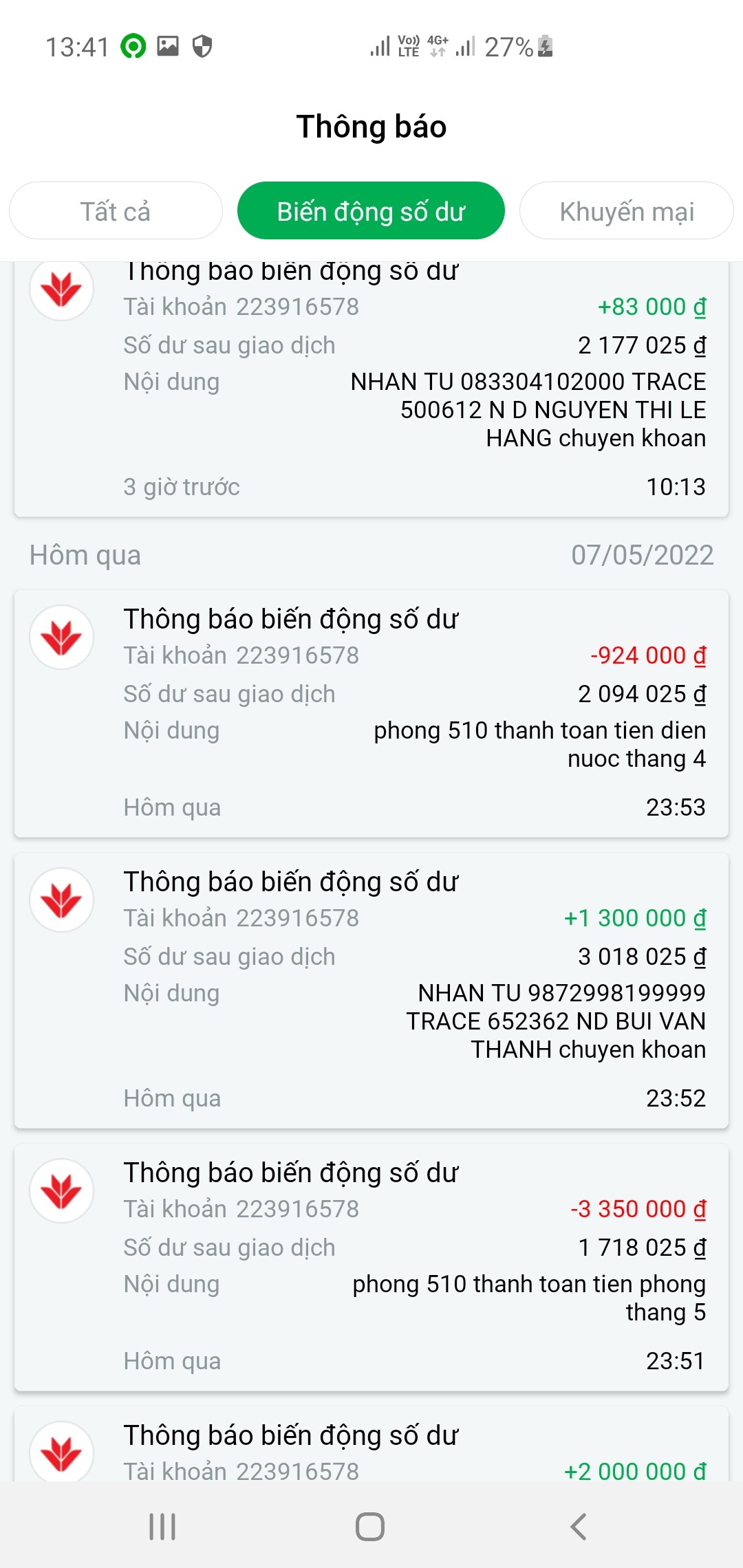Open the +1 300 000 đ notification card
This screenshot has width=743, height=1568.
[x=371, y=990]
